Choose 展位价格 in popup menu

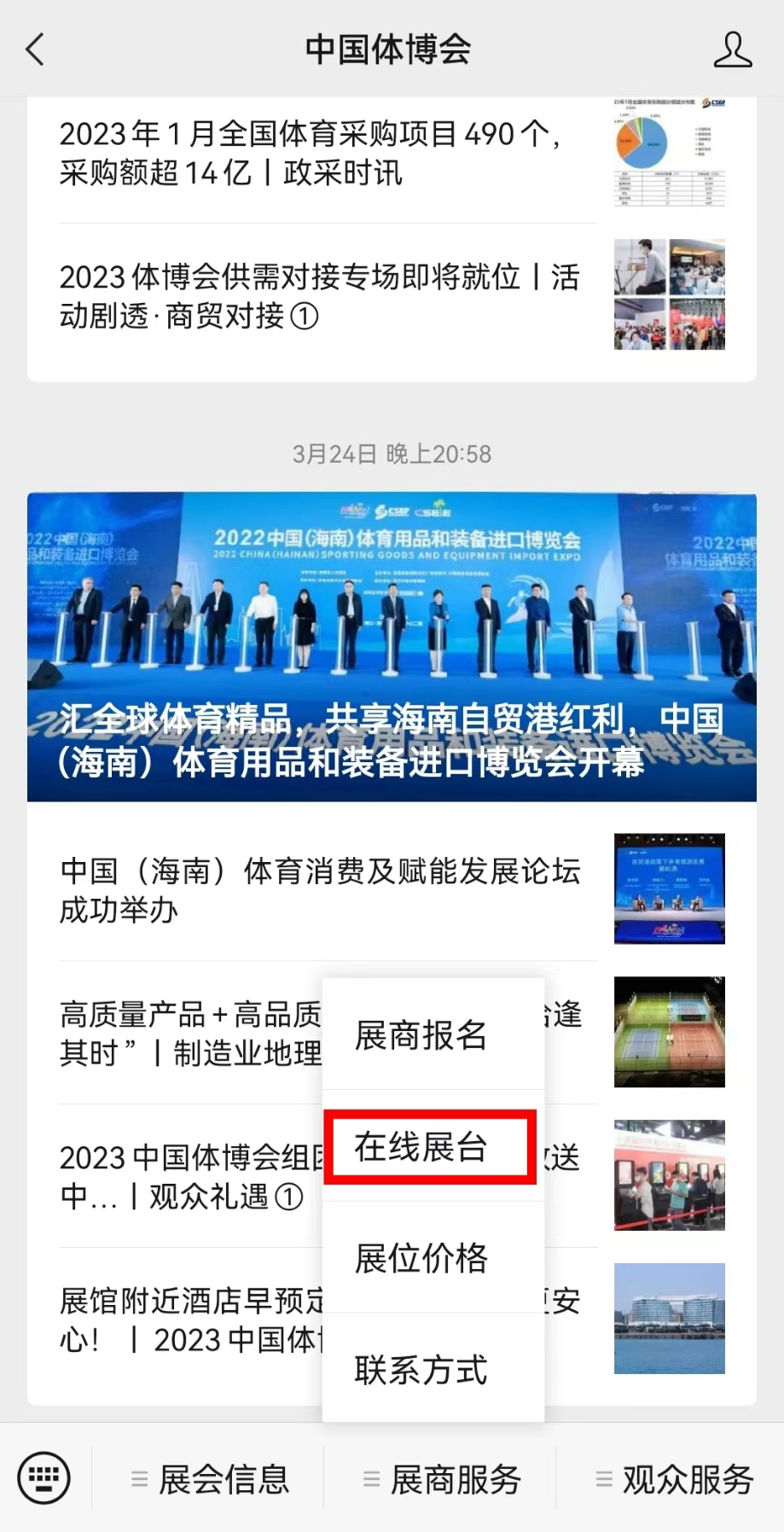(x=421, y=1258)
